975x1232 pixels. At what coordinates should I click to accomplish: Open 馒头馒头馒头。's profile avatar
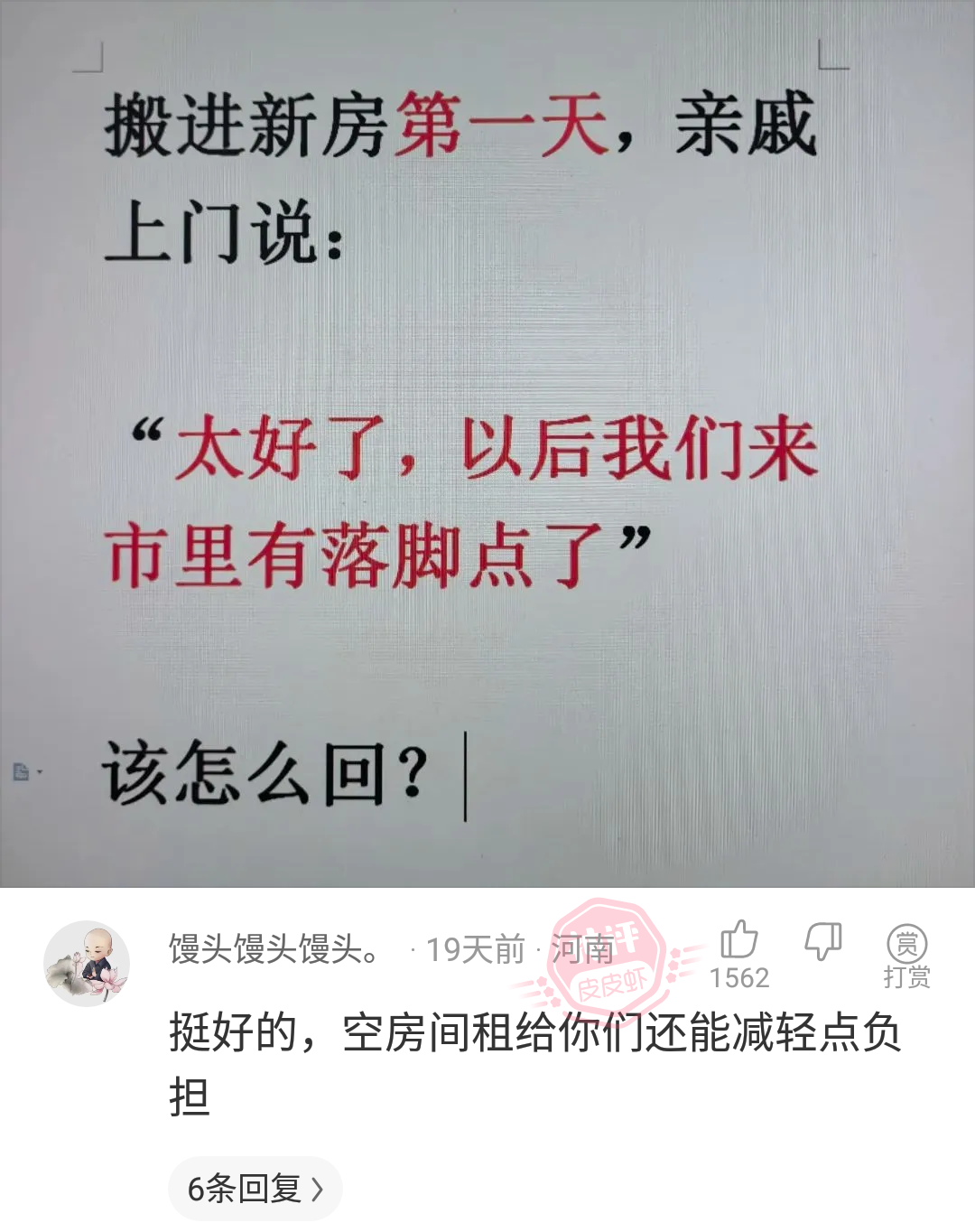(x=87, y=964)
